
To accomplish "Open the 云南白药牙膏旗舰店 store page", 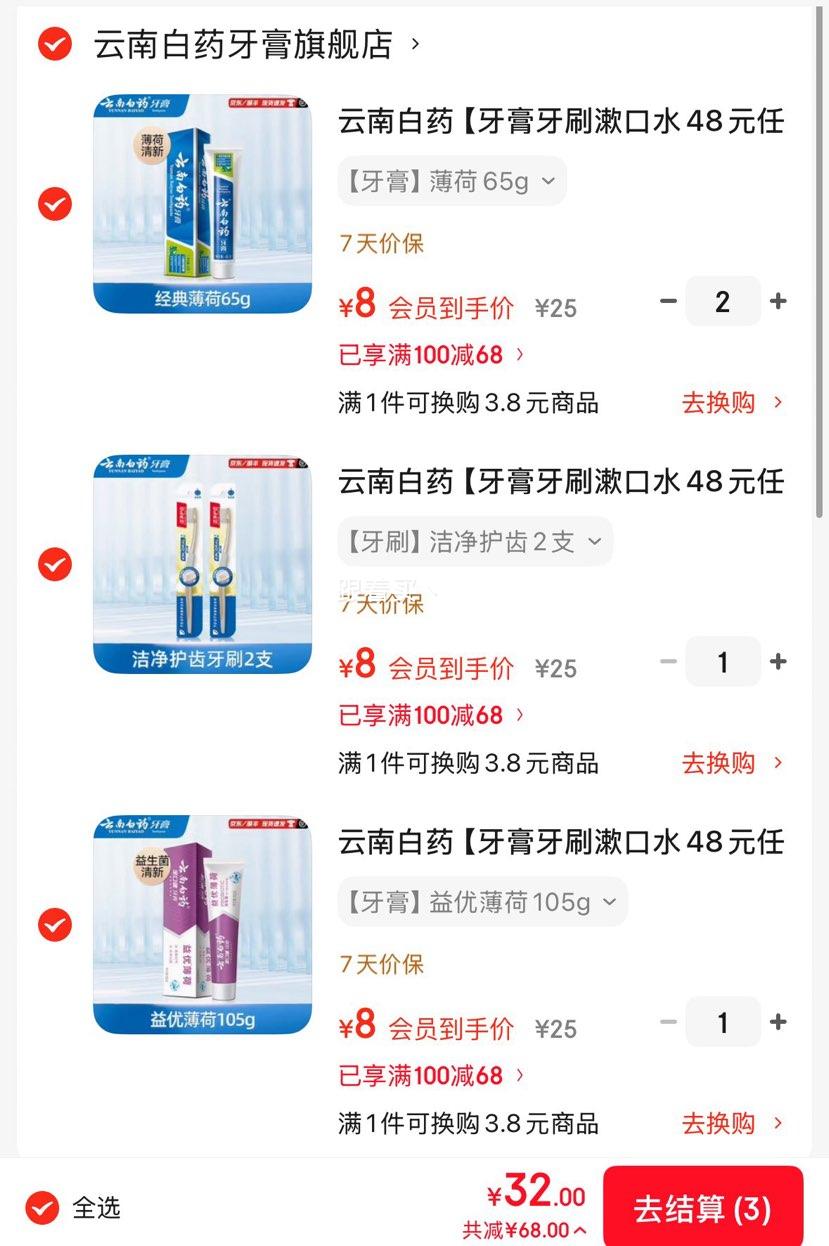I will point(240,44).
